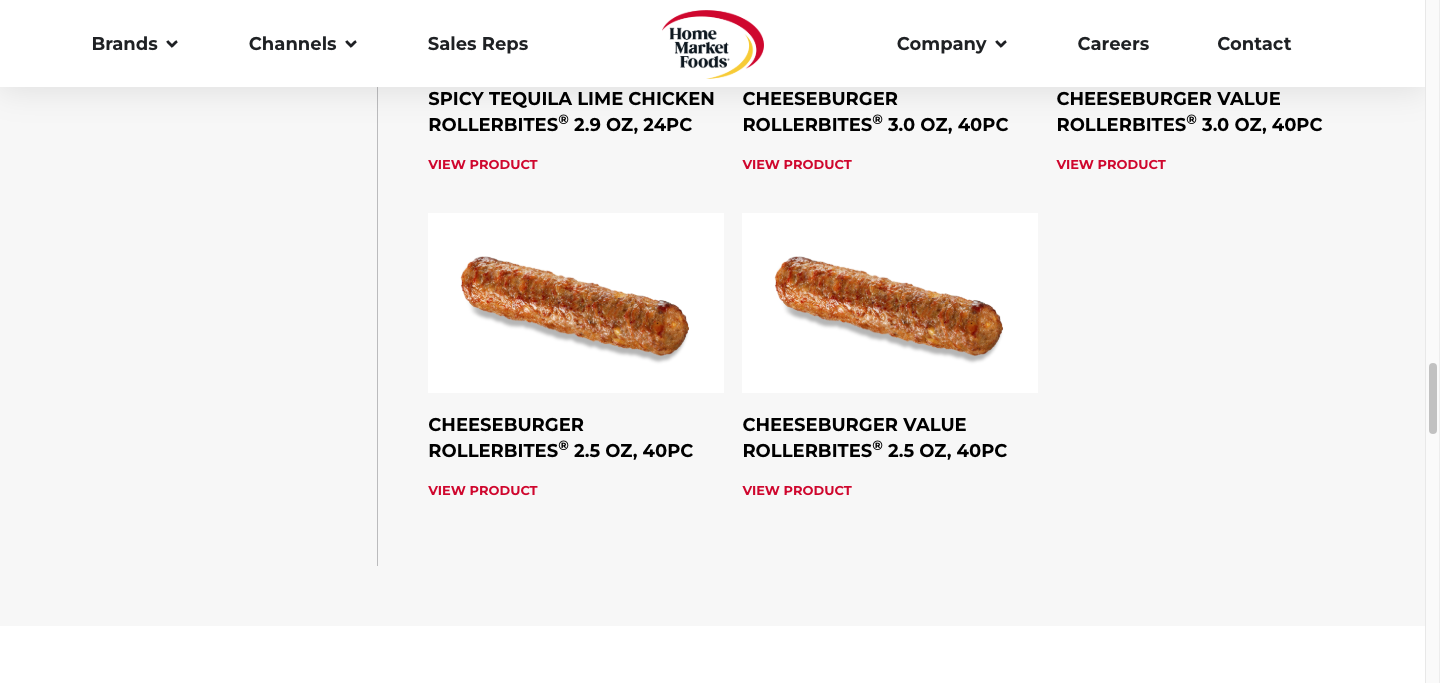Expand the Company dropdown menu
This screenshot has width=1440, height=683.
[x=951, y=44]
